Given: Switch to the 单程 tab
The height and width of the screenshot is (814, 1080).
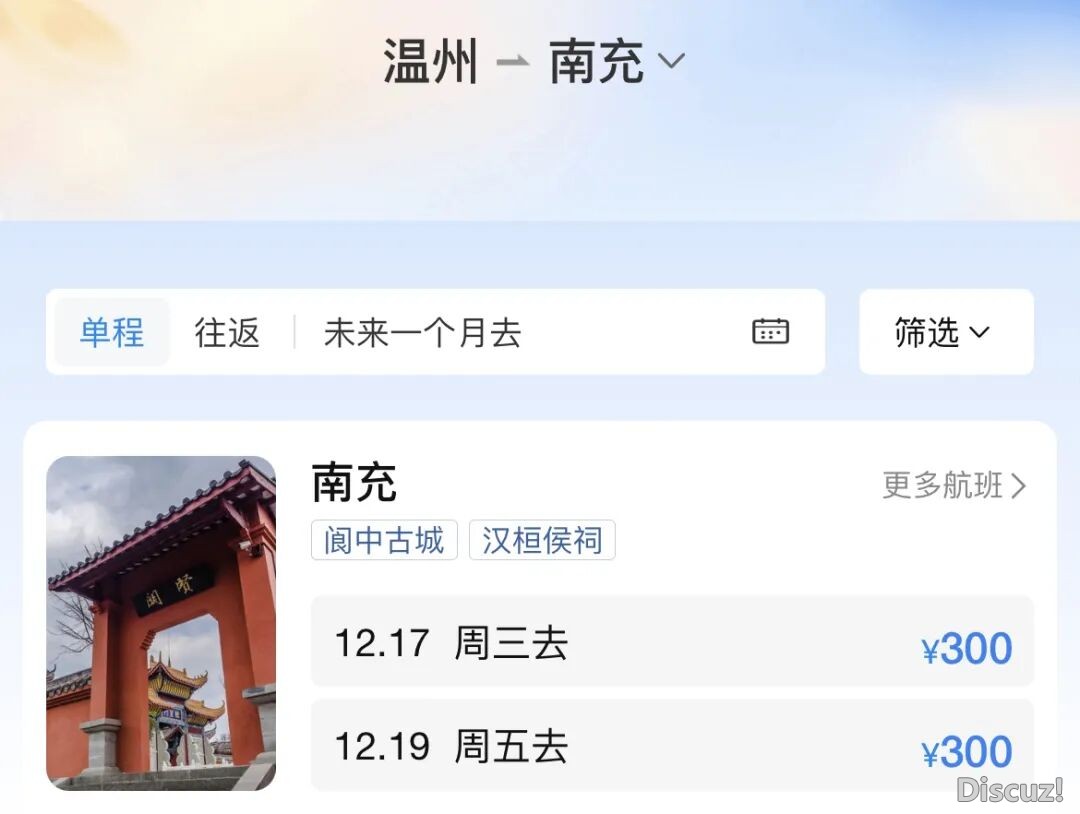Looking at the screenshot, I should (x=112, y=333).
